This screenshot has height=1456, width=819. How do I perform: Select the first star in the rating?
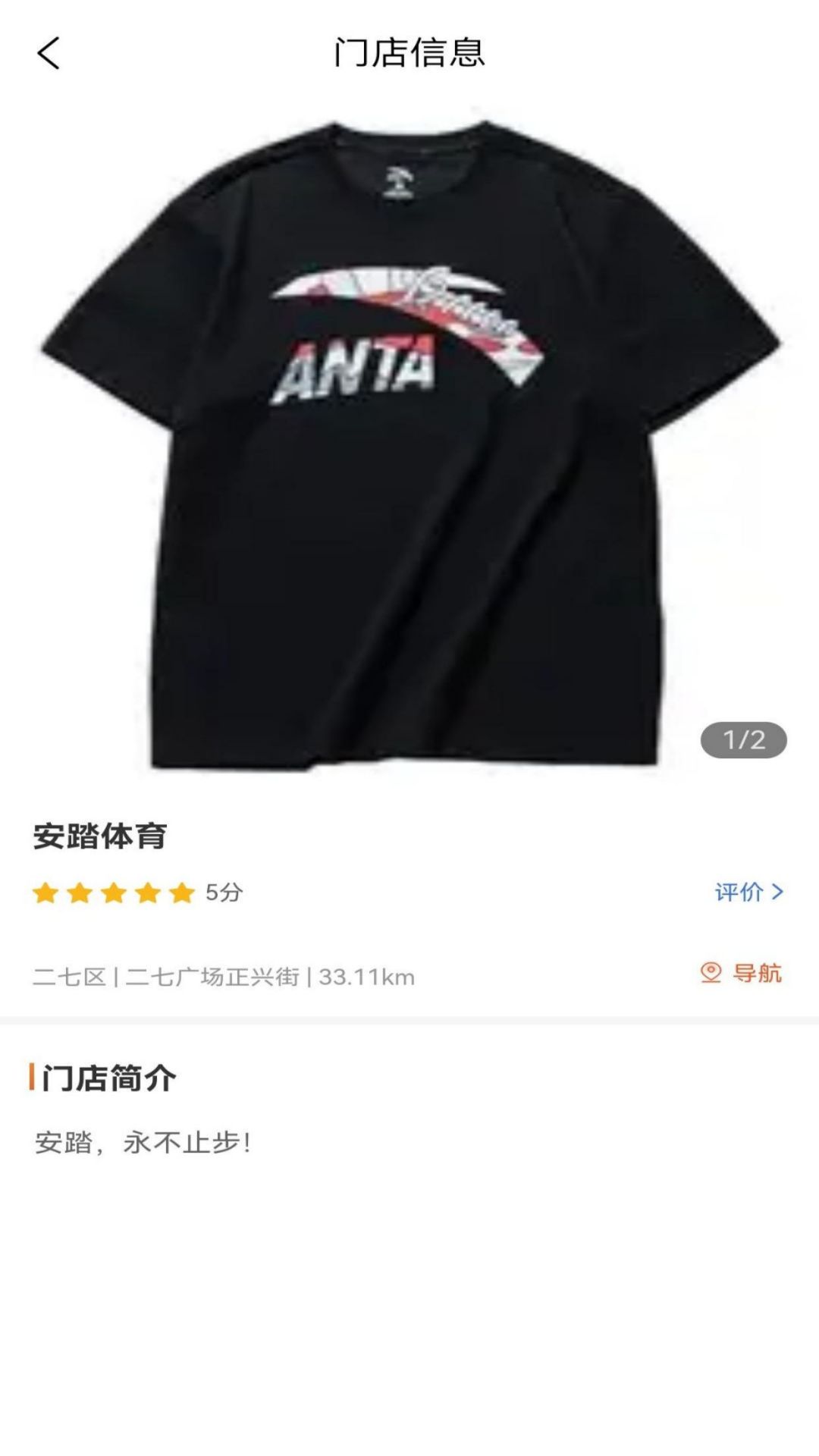tap(45, 893)
